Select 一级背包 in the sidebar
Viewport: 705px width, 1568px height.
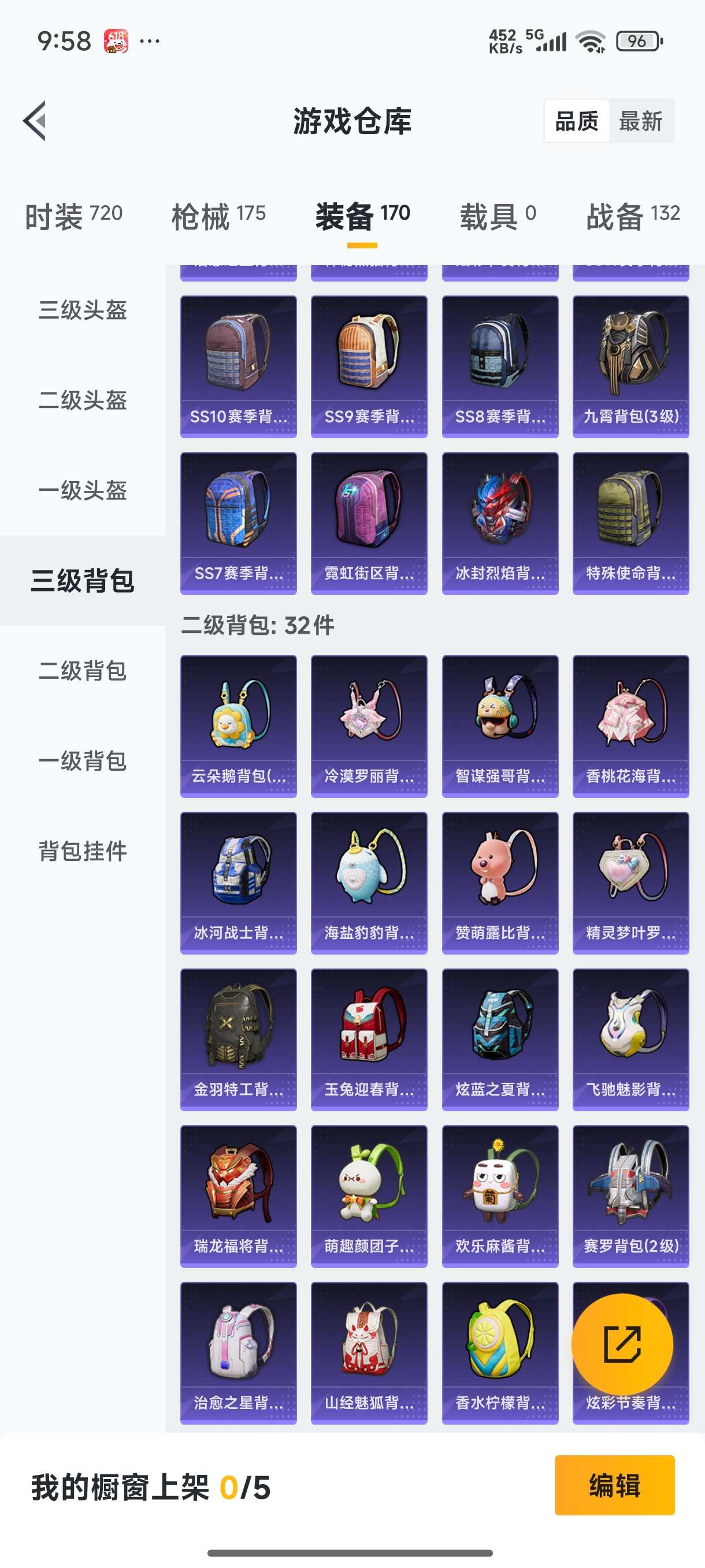[x=83, y=760]
